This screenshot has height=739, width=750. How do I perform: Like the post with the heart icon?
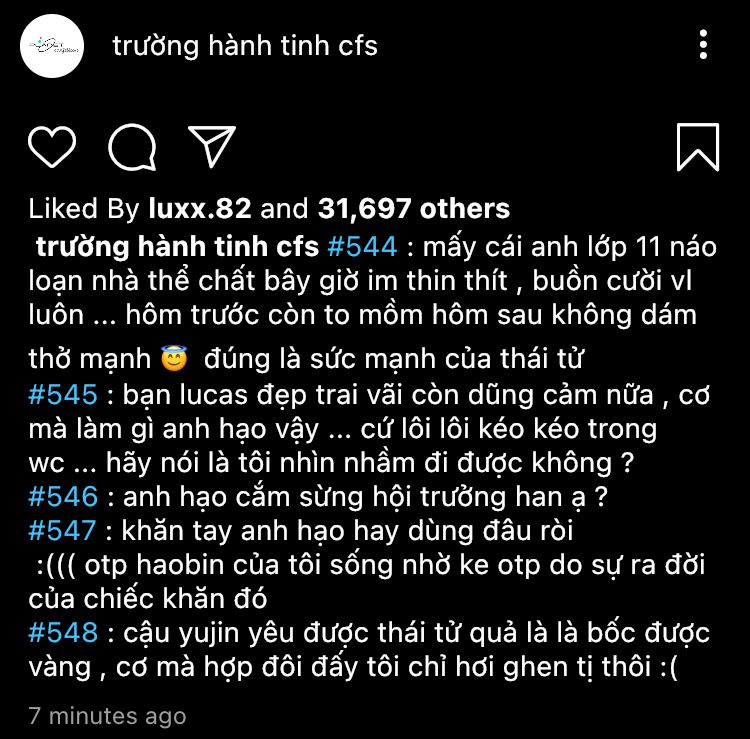[52, 147]
